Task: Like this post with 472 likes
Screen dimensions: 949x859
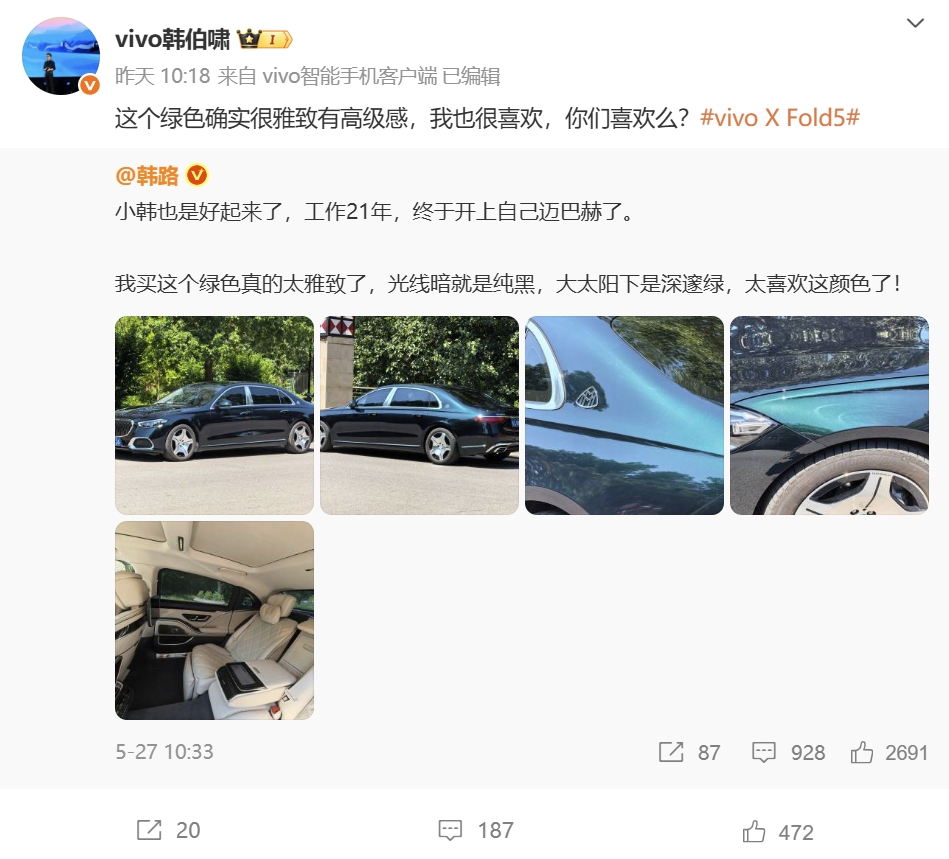Action: click(778, 831)
